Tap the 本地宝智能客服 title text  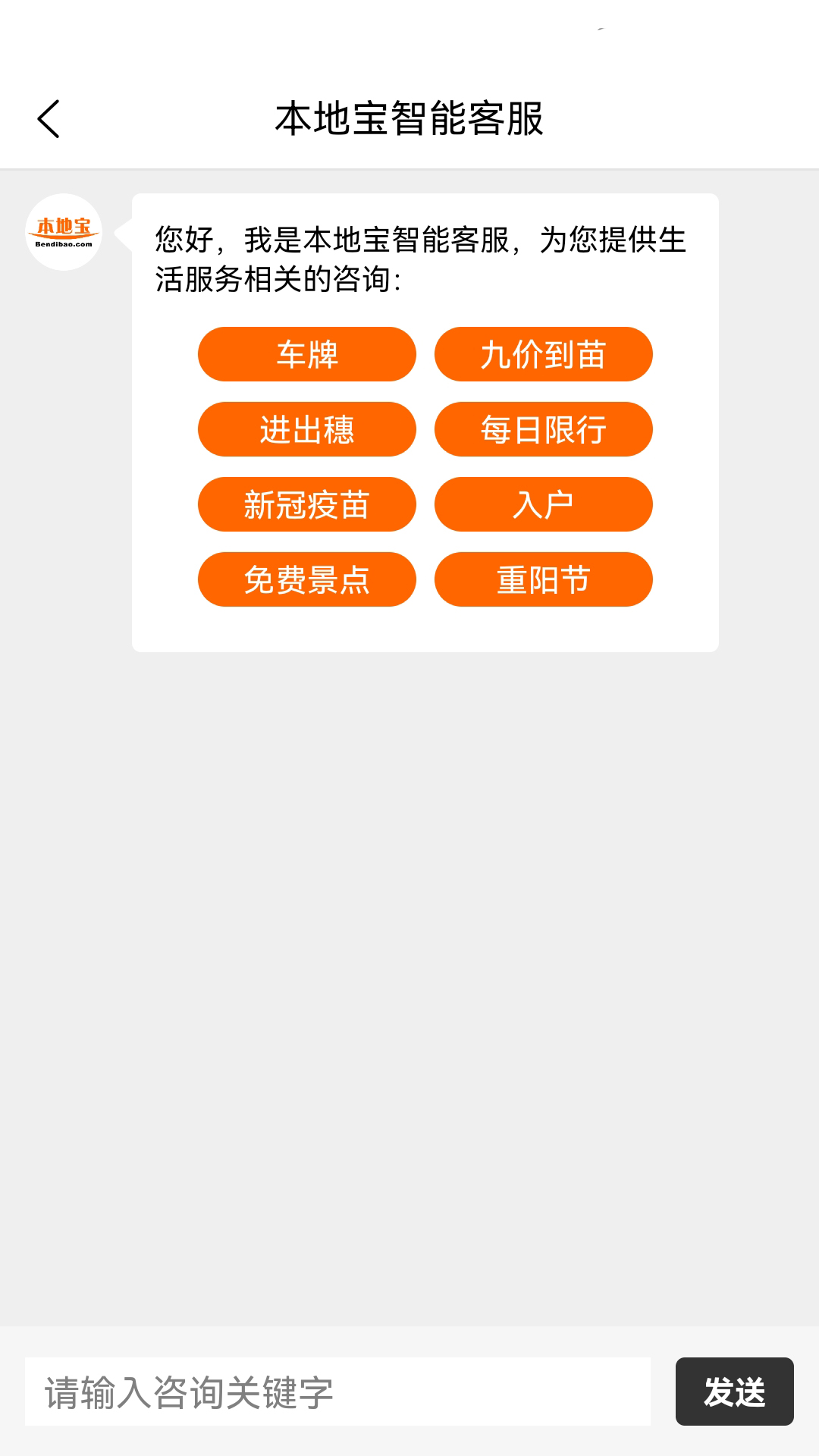[409, 119]
